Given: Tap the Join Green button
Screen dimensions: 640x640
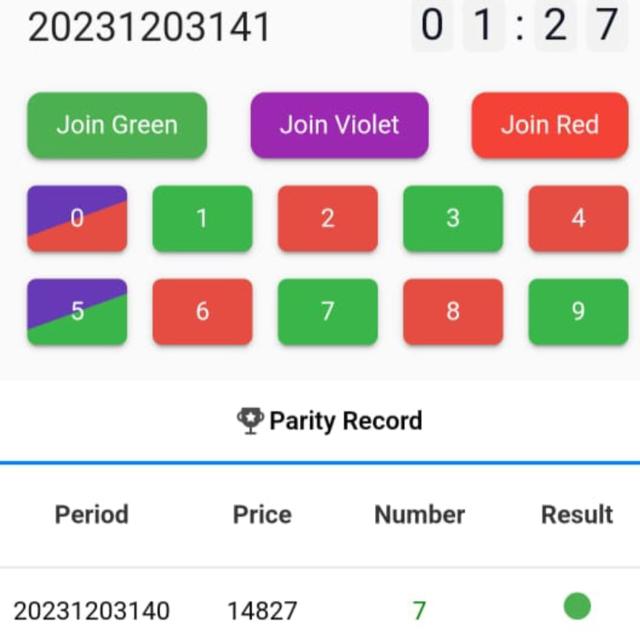Looking at the screenshot, I should pyautogui.click(x=117, y=125).
